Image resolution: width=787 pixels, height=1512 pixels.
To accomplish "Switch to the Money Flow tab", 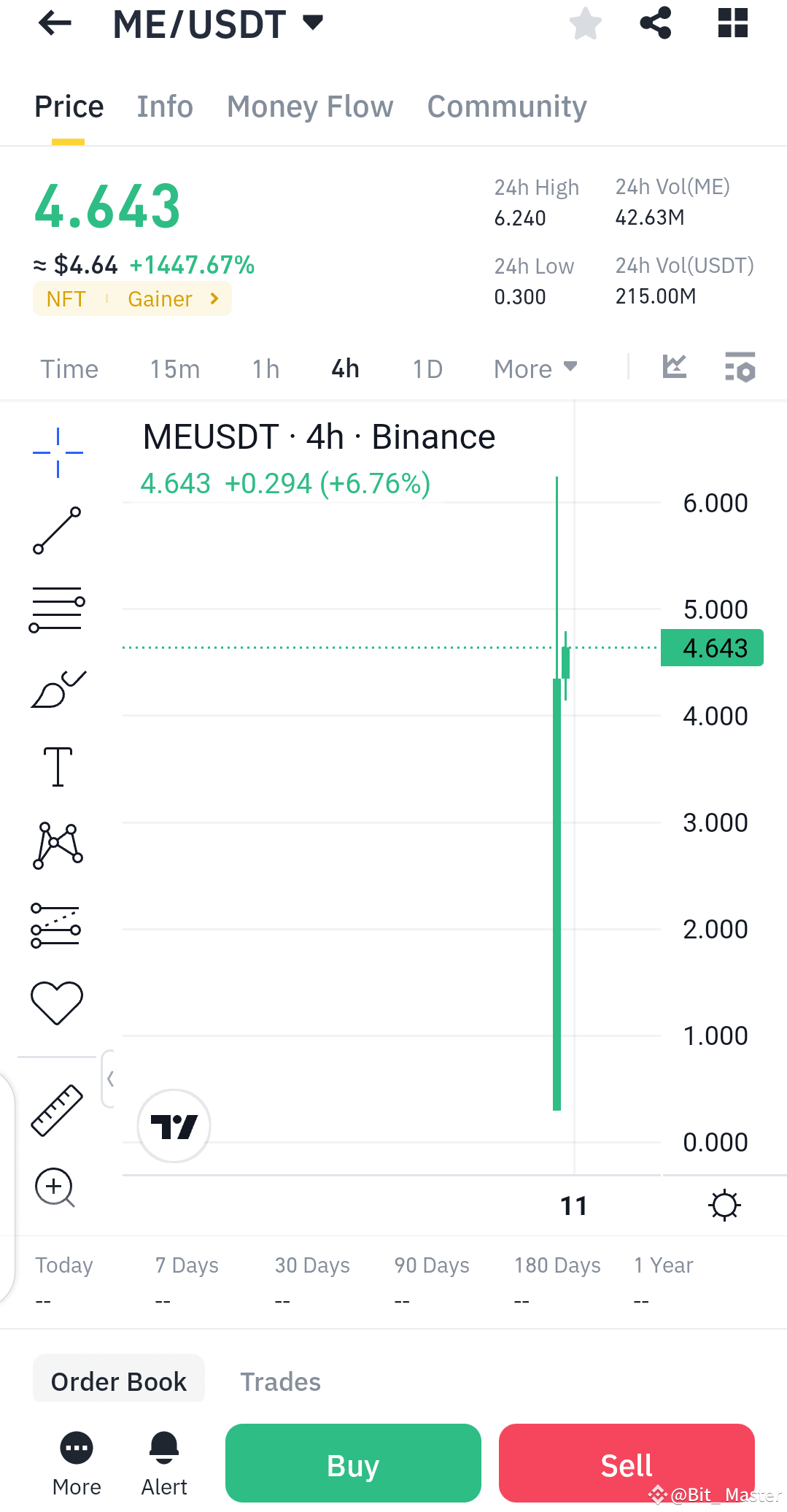I will click(x=309, y=107).
